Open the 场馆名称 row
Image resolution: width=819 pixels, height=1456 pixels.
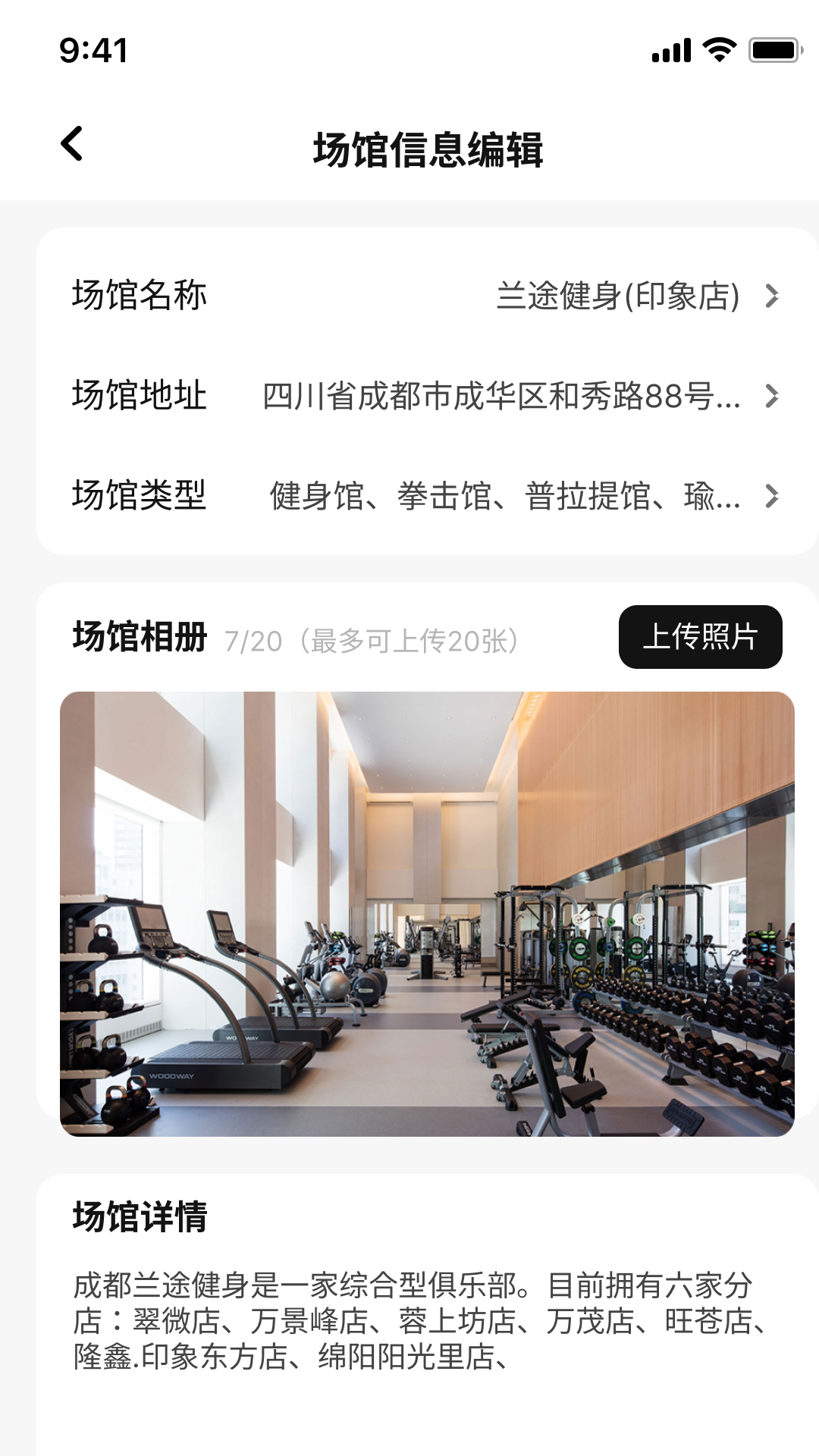[426, 296]
